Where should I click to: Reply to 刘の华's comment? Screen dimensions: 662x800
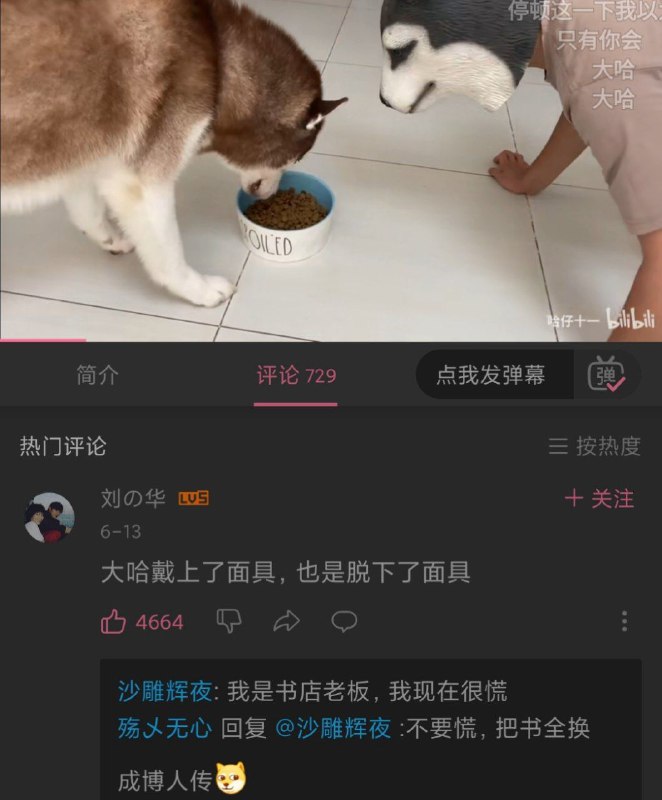[x=344, y=622]
